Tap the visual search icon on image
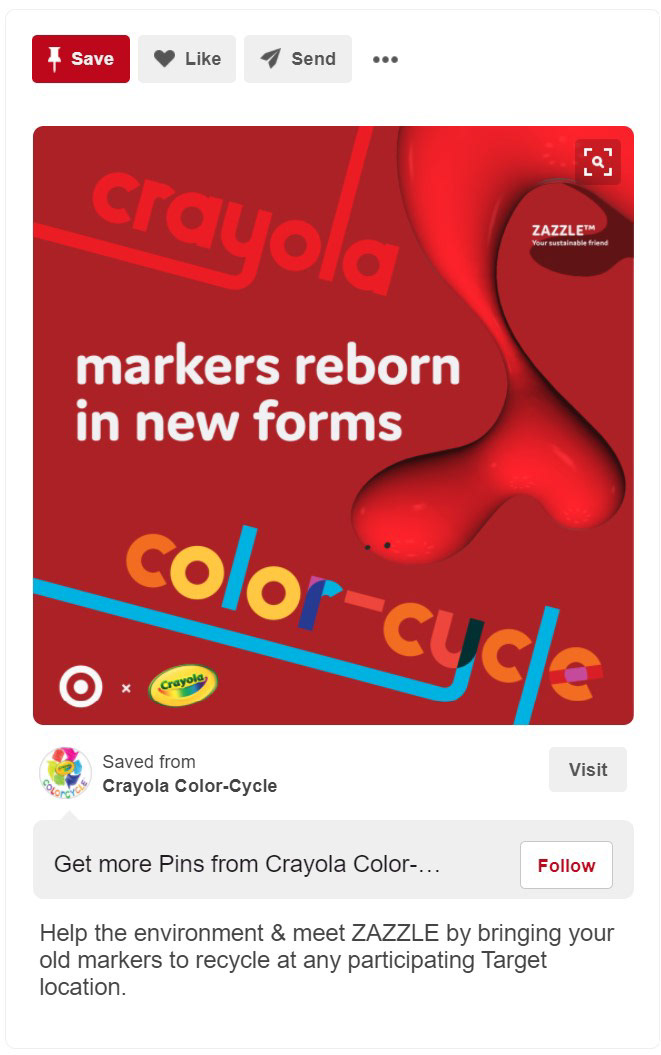This screenshot has width=661, height=1055. (598, 161)
